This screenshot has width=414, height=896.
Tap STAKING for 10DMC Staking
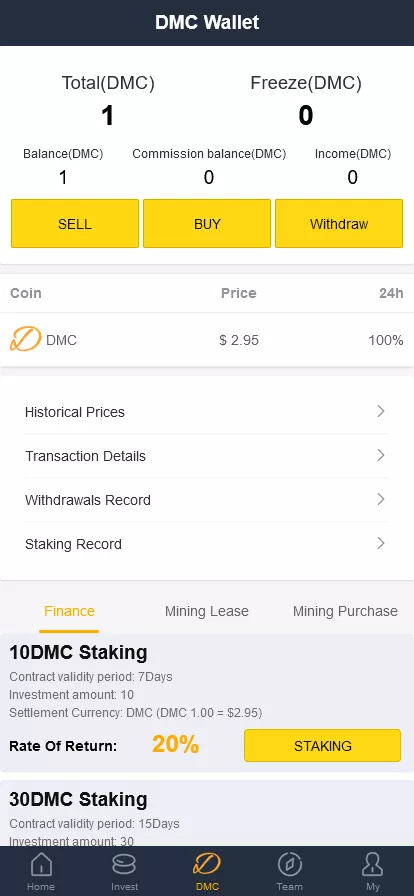(323, 746)
